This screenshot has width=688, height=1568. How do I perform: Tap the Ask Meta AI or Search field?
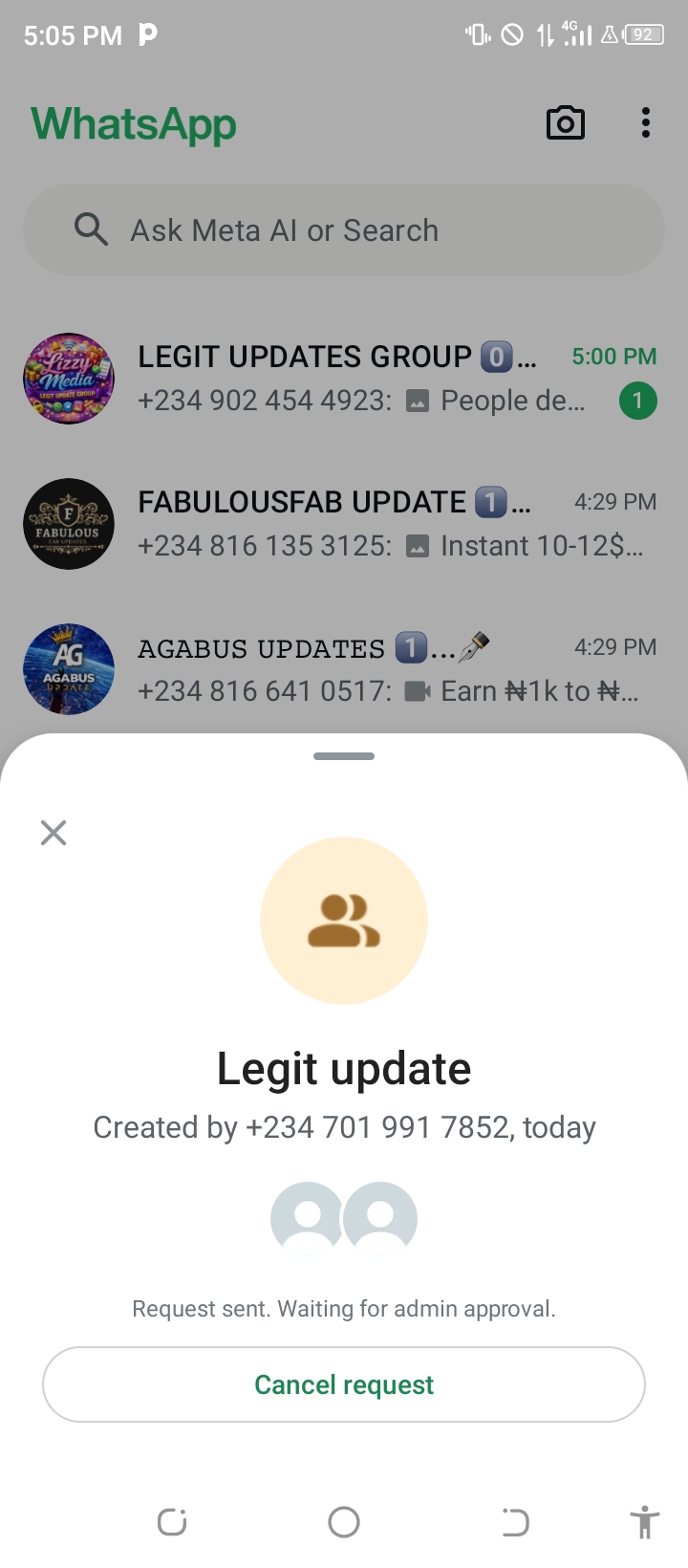(x=344, y=230)
